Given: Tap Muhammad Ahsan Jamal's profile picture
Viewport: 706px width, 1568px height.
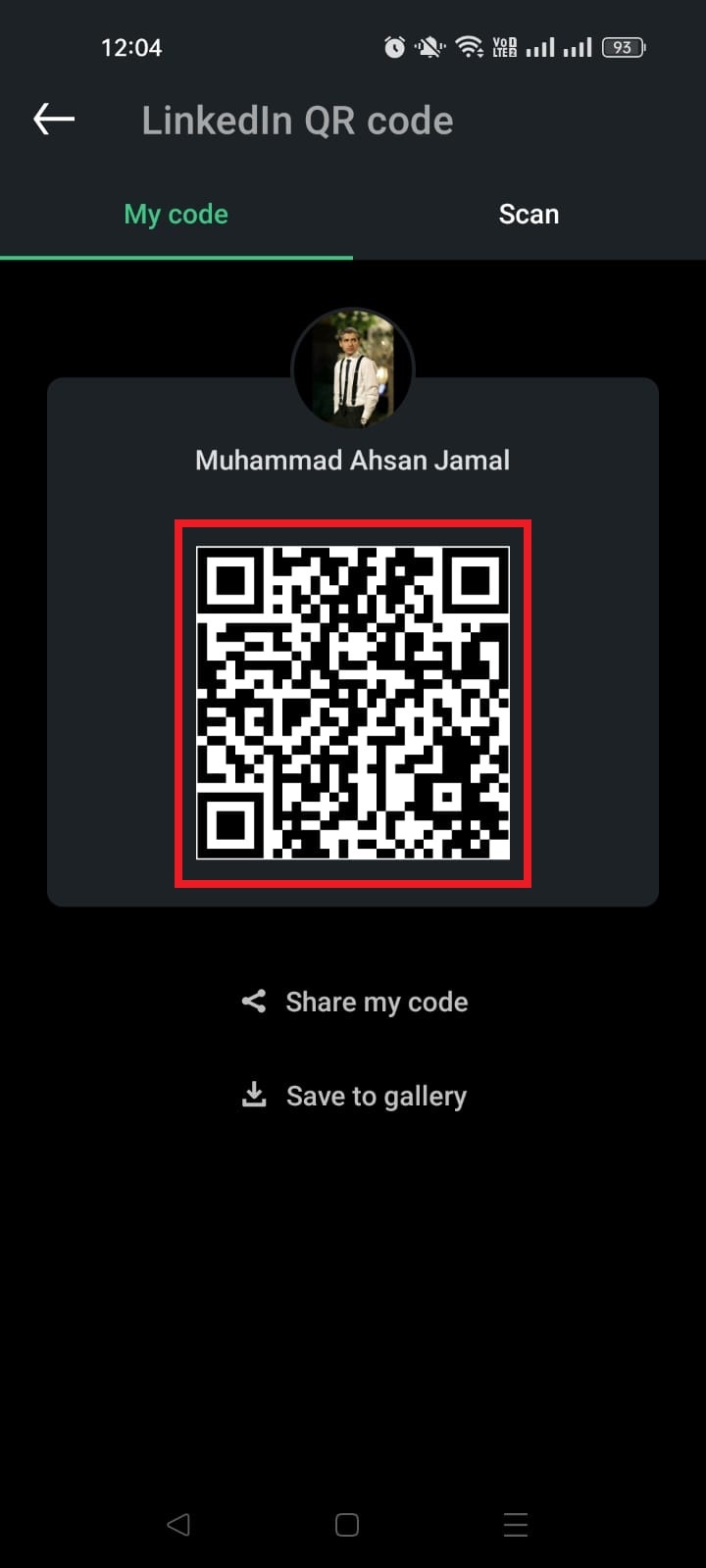Looking at the screenshot, I should pyautogui.click(x=353, y=369).
